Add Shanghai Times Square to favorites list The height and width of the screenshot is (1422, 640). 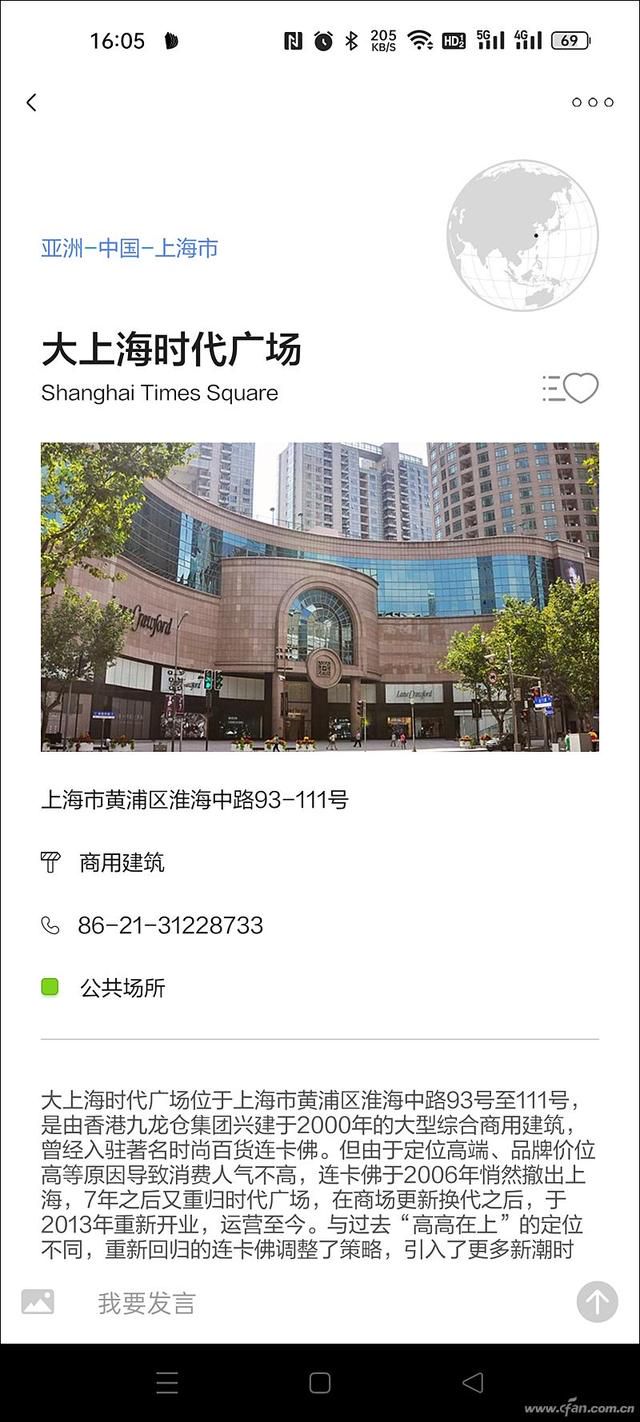570,388
